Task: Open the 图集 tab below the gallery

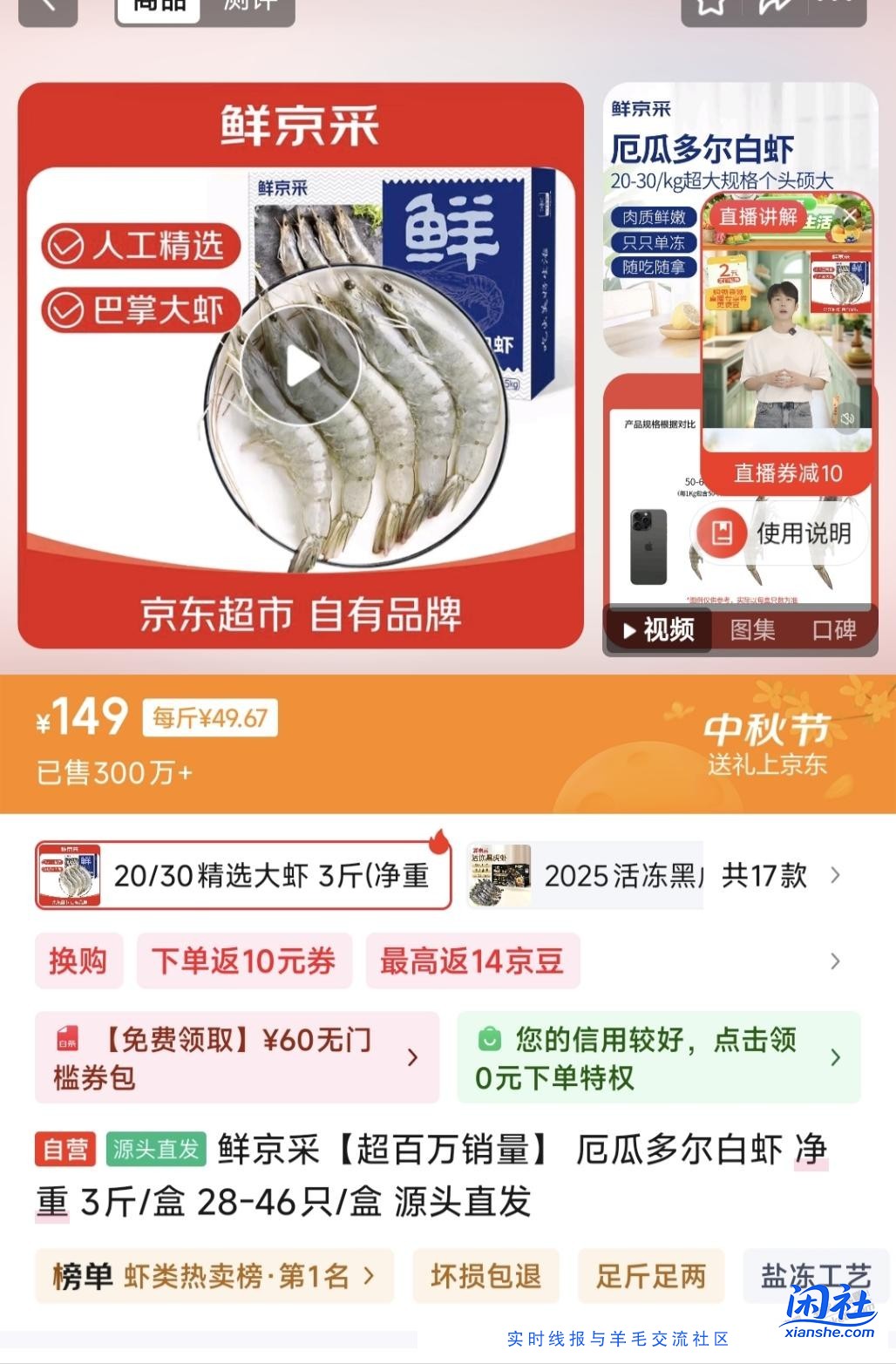Action: click(751, 630)
